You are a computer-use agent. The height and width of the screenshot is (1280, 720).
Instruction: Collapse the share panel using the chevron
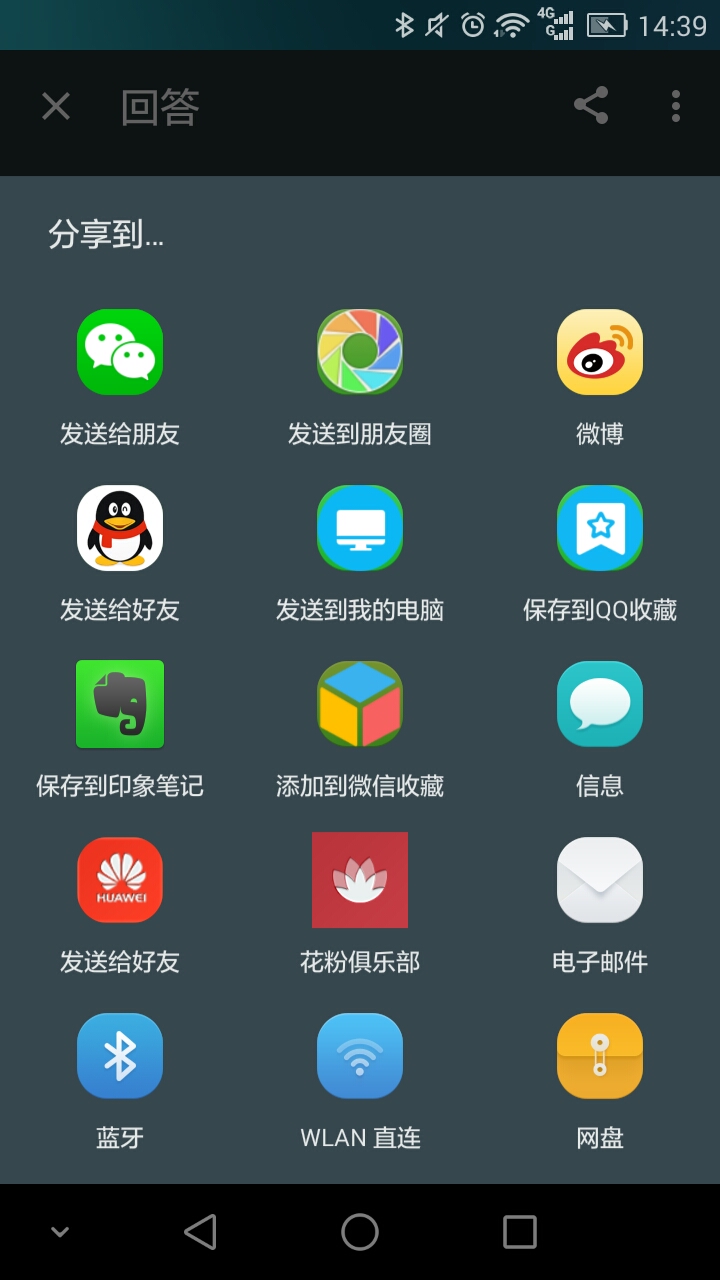coord(60,1232)
